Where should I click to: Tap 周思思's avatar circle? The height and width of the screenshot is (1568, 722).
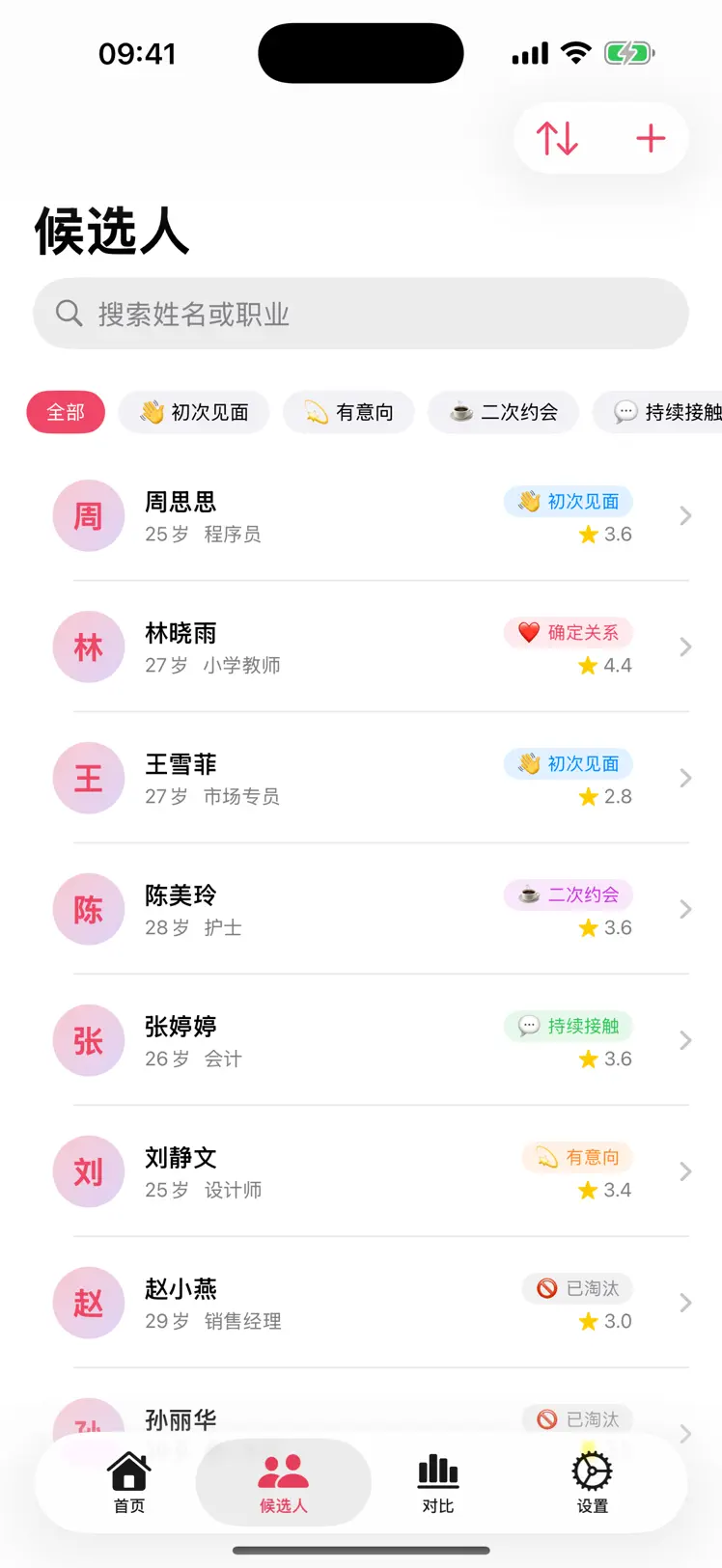click(x=88, y=515)
